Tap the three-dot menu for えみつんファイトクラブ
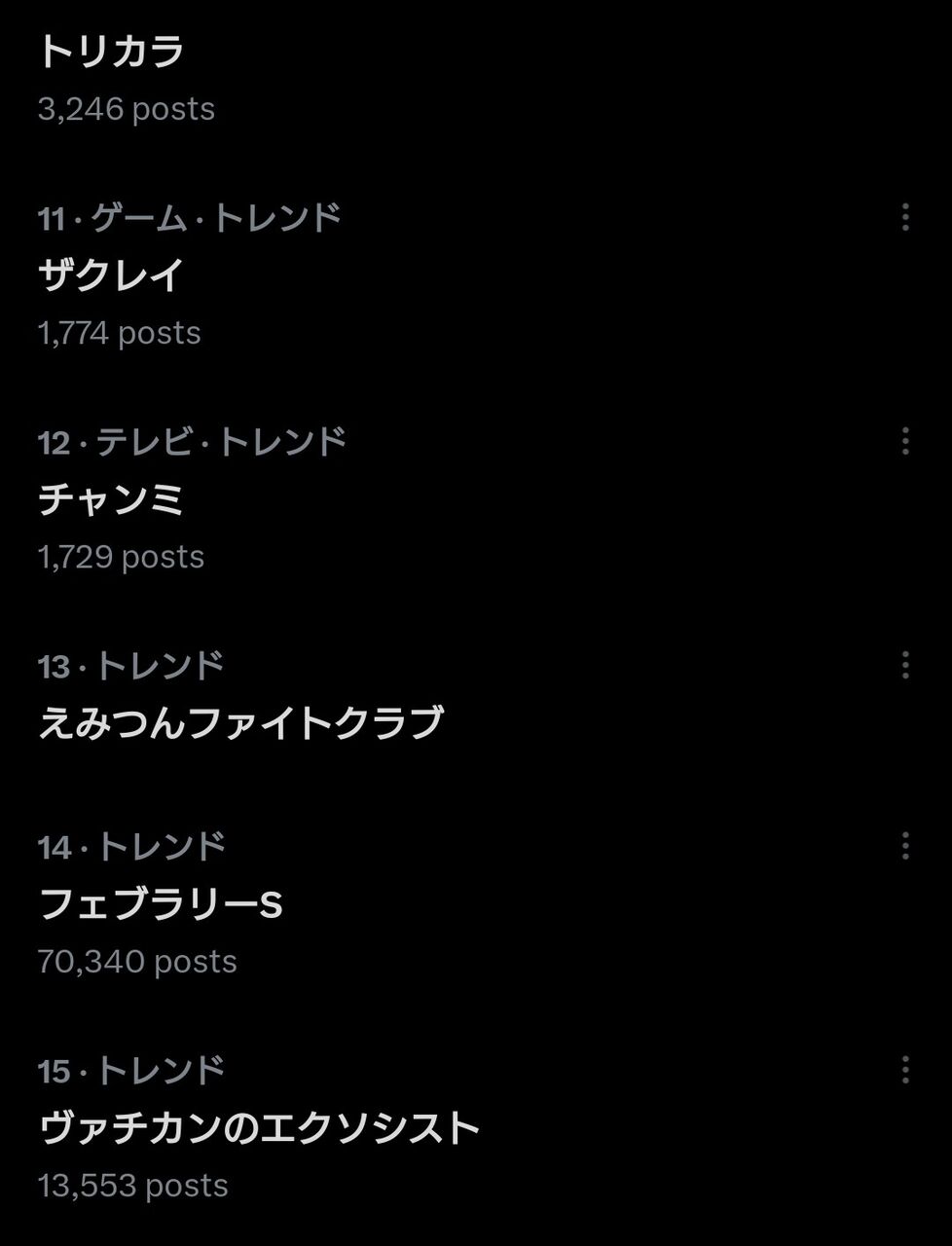 click(x=905, y=666)
